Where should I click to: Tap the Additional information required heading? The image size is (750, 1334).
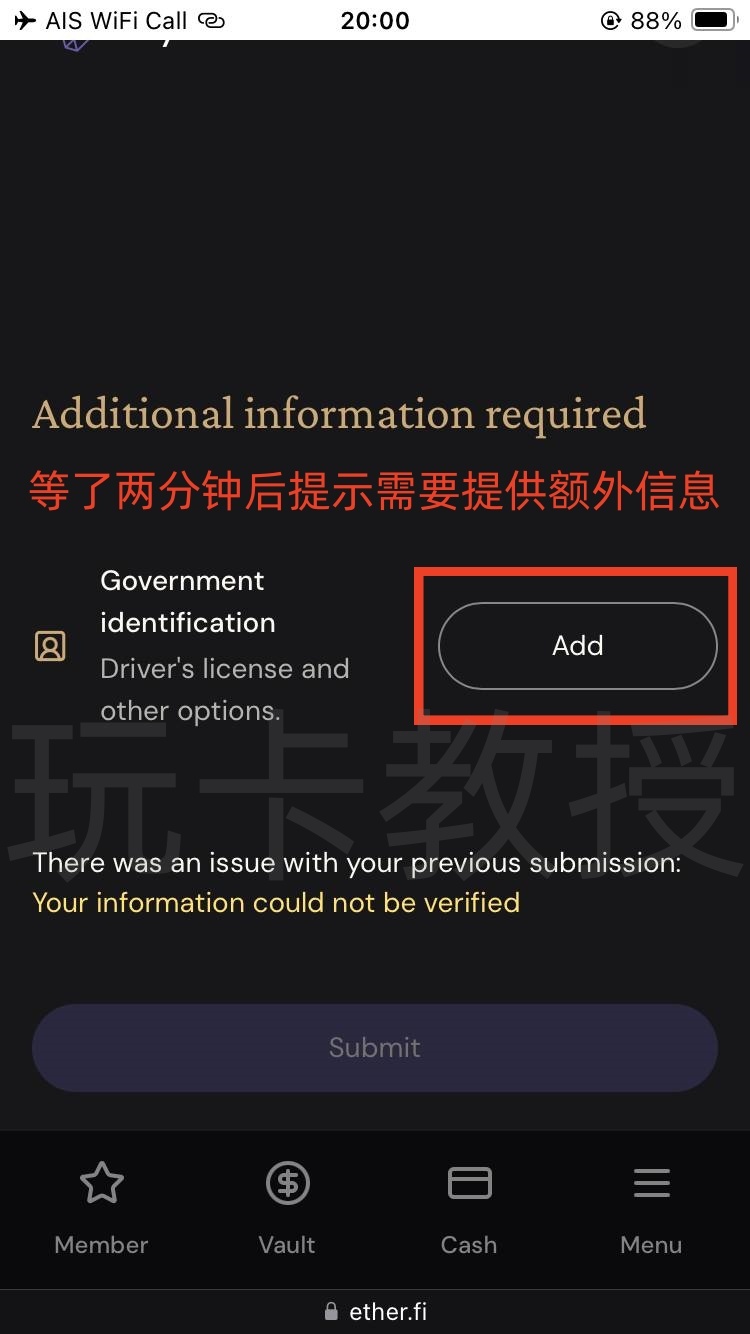340,414
